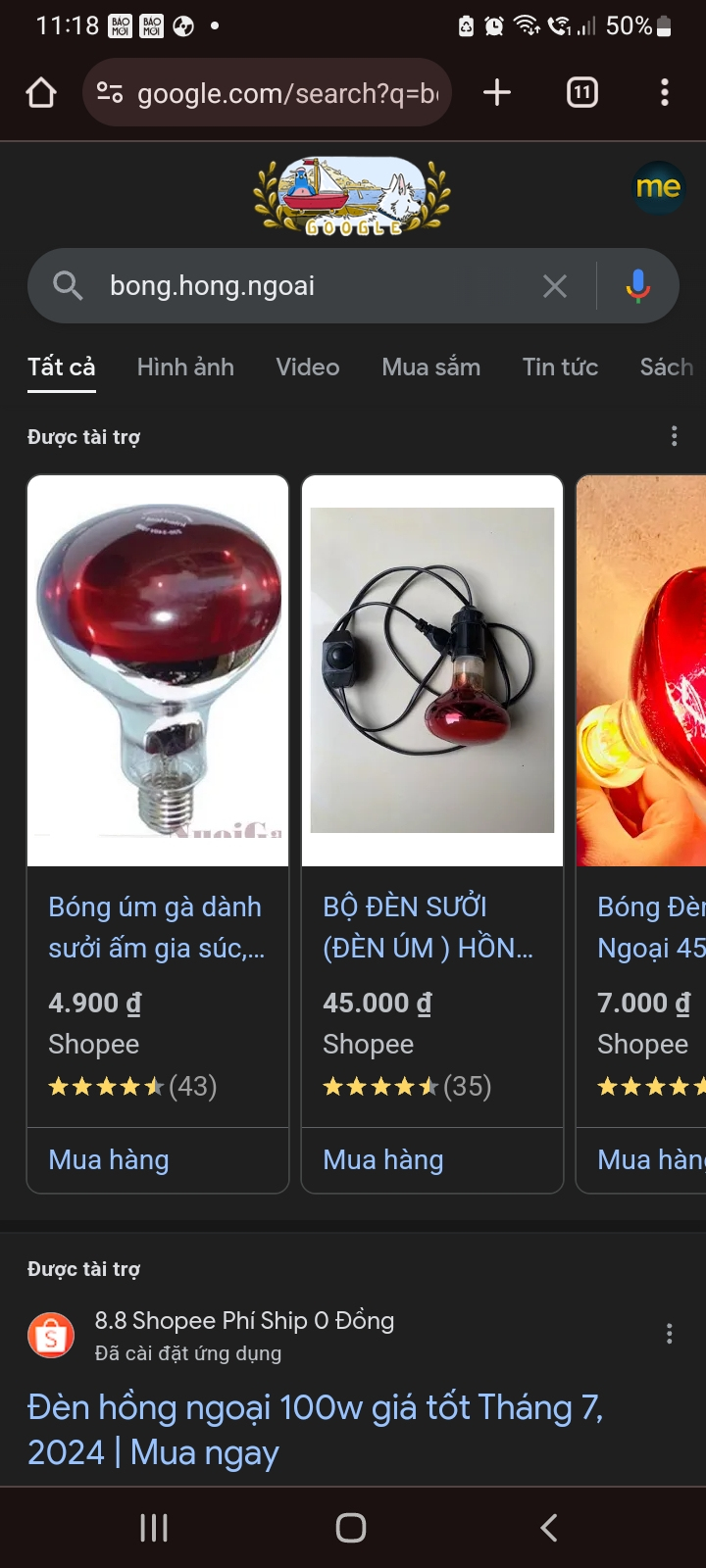Edit the search query bong.hong.ngoai

coord(314,286)
